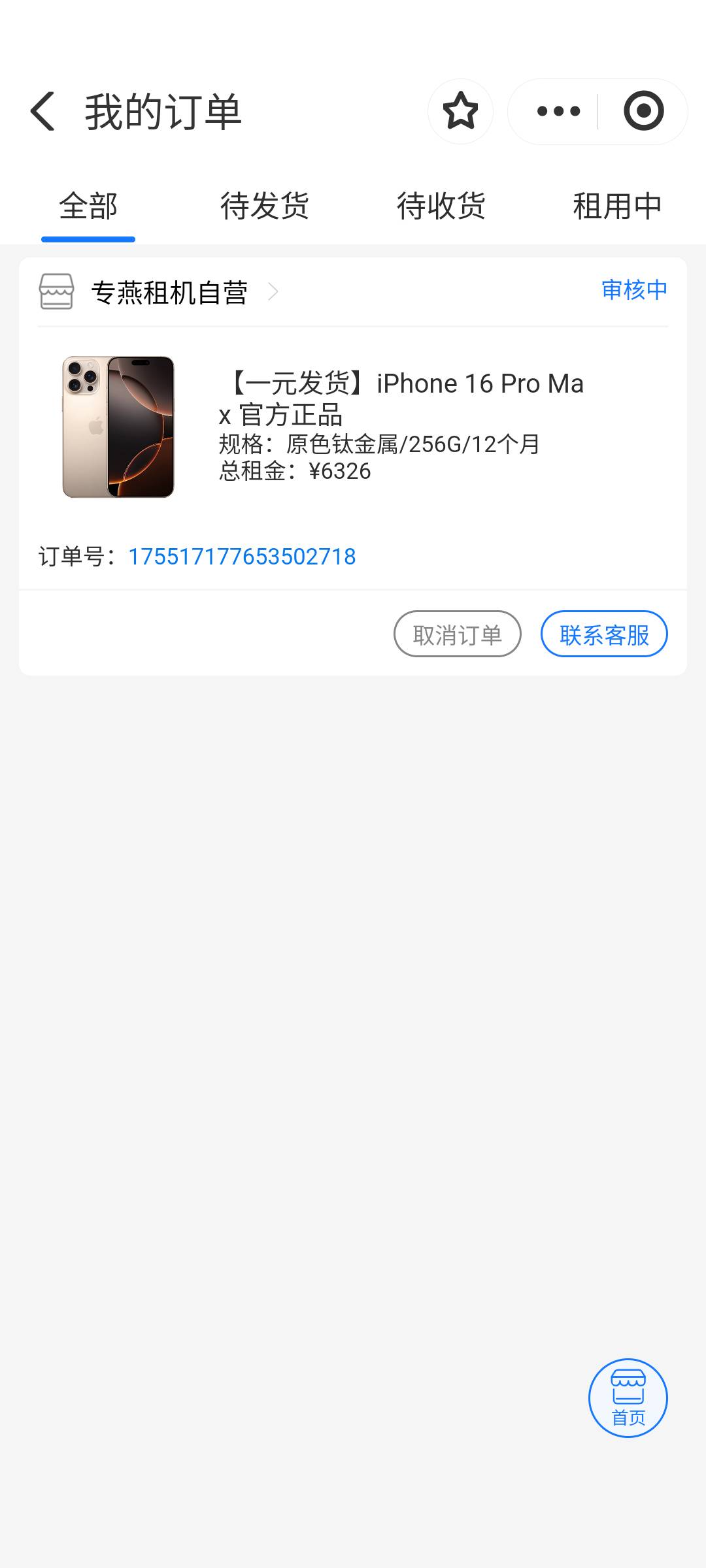Image resolution: width=706 pixels, height=1568 pixels.
Task: Switch to the 待收货 tab
Action: (441, 206)
